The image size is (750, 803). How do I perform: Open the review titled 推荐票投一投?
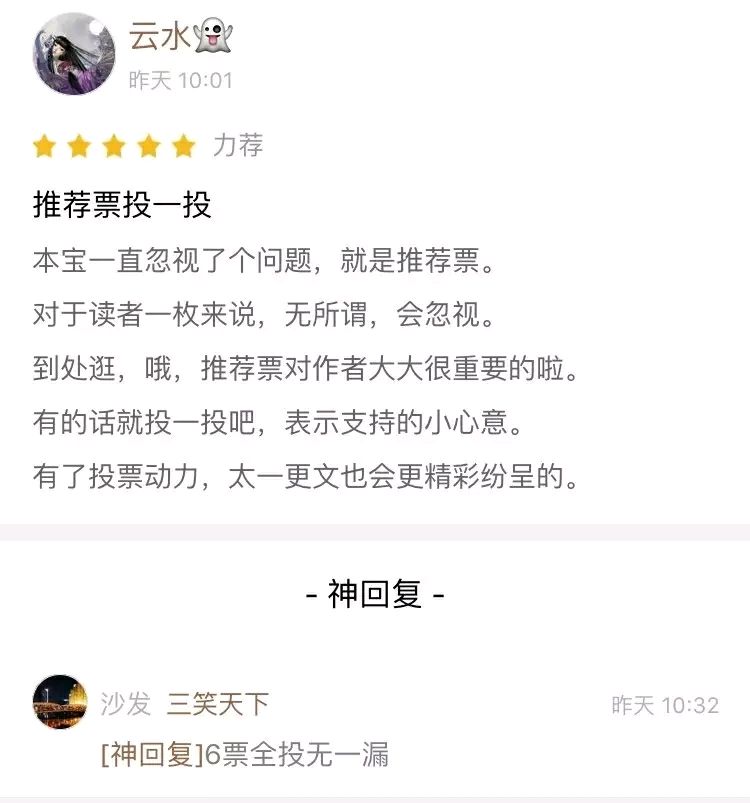pos(122,204)
